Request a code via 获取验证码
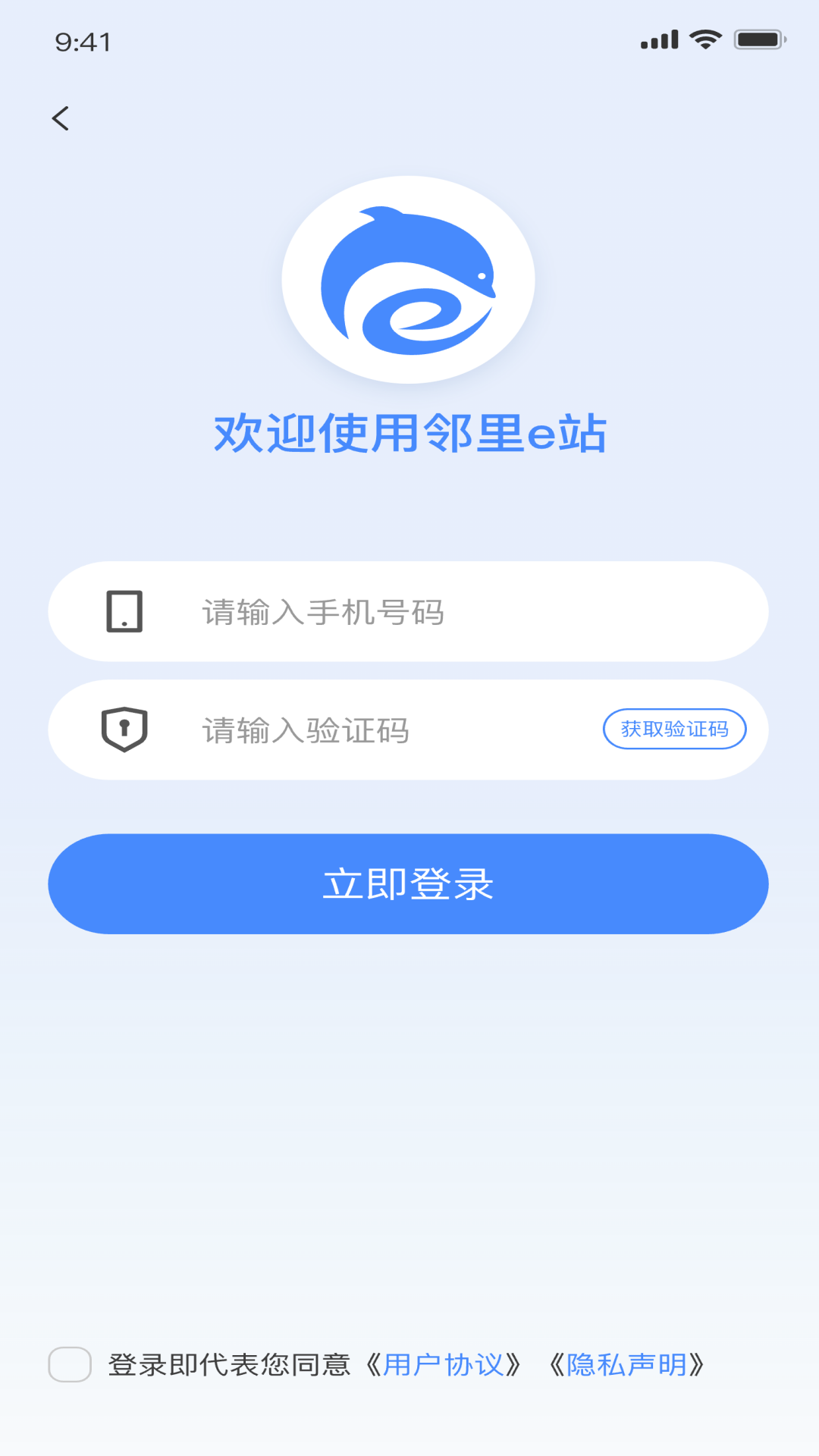The height and width of the screenshot is (1456, 819). click(674, 729)
